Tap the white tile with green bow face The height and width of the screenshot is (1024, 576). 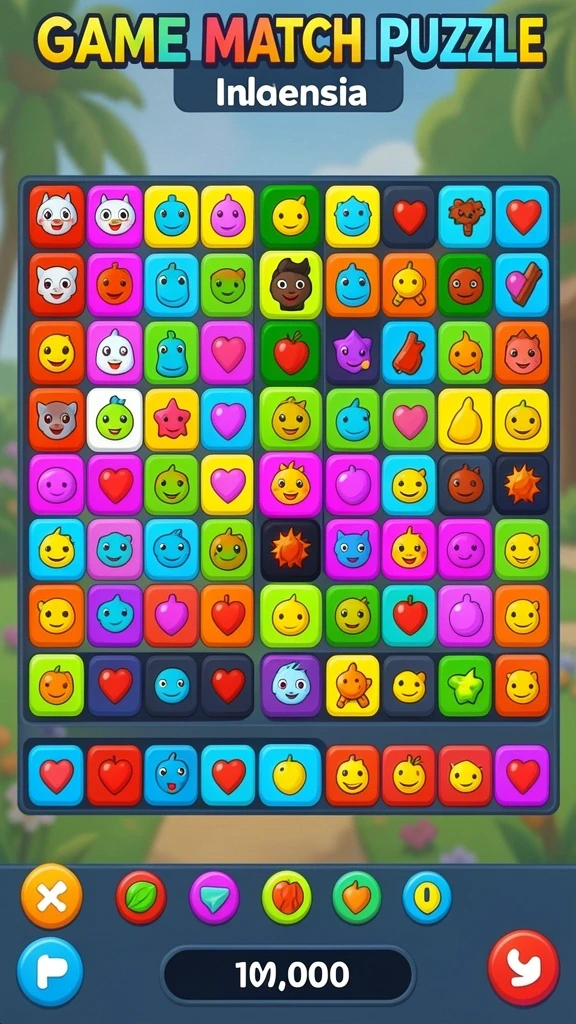click(114, 420)
